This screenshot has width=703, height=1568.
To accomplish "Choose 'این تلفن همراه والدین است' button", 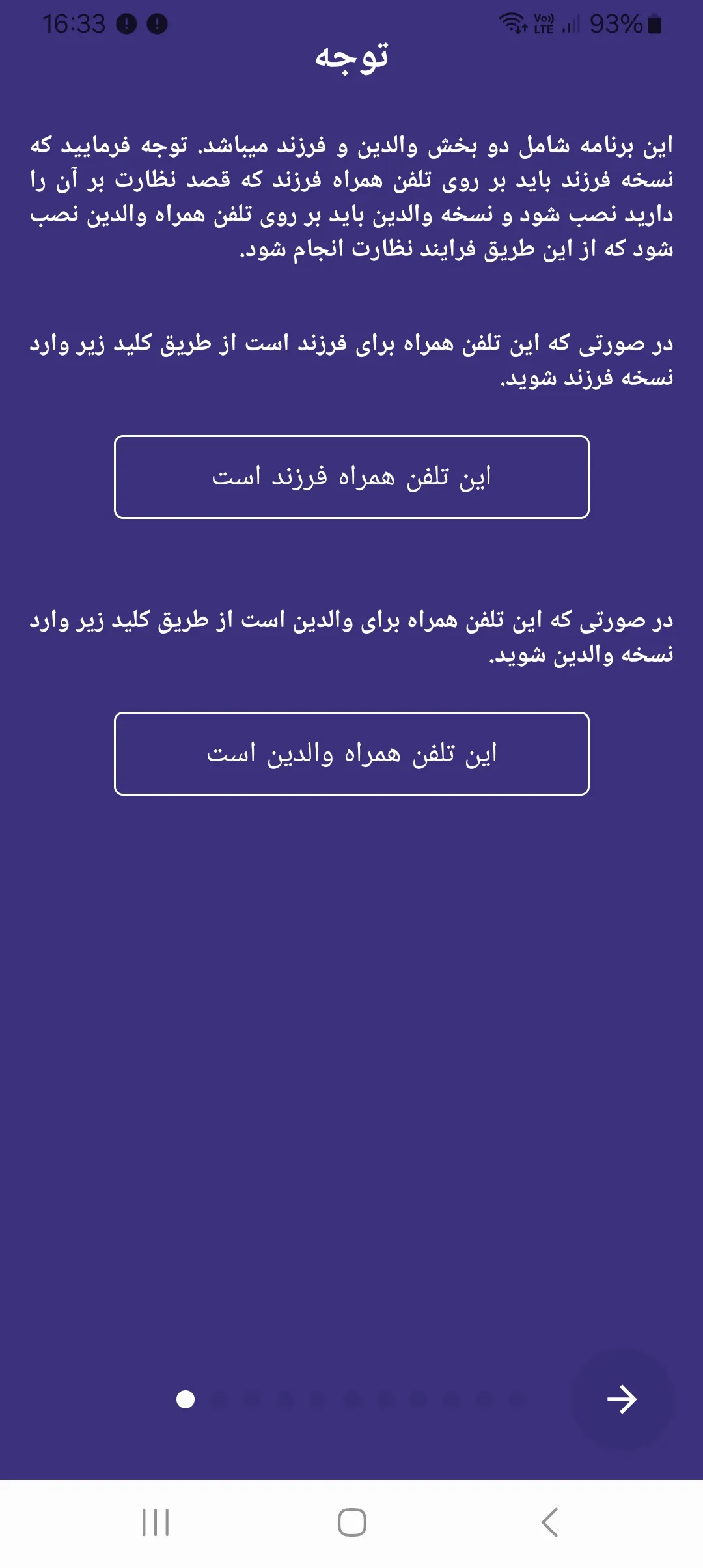I will pyautogui.click(x=351, y=753).
